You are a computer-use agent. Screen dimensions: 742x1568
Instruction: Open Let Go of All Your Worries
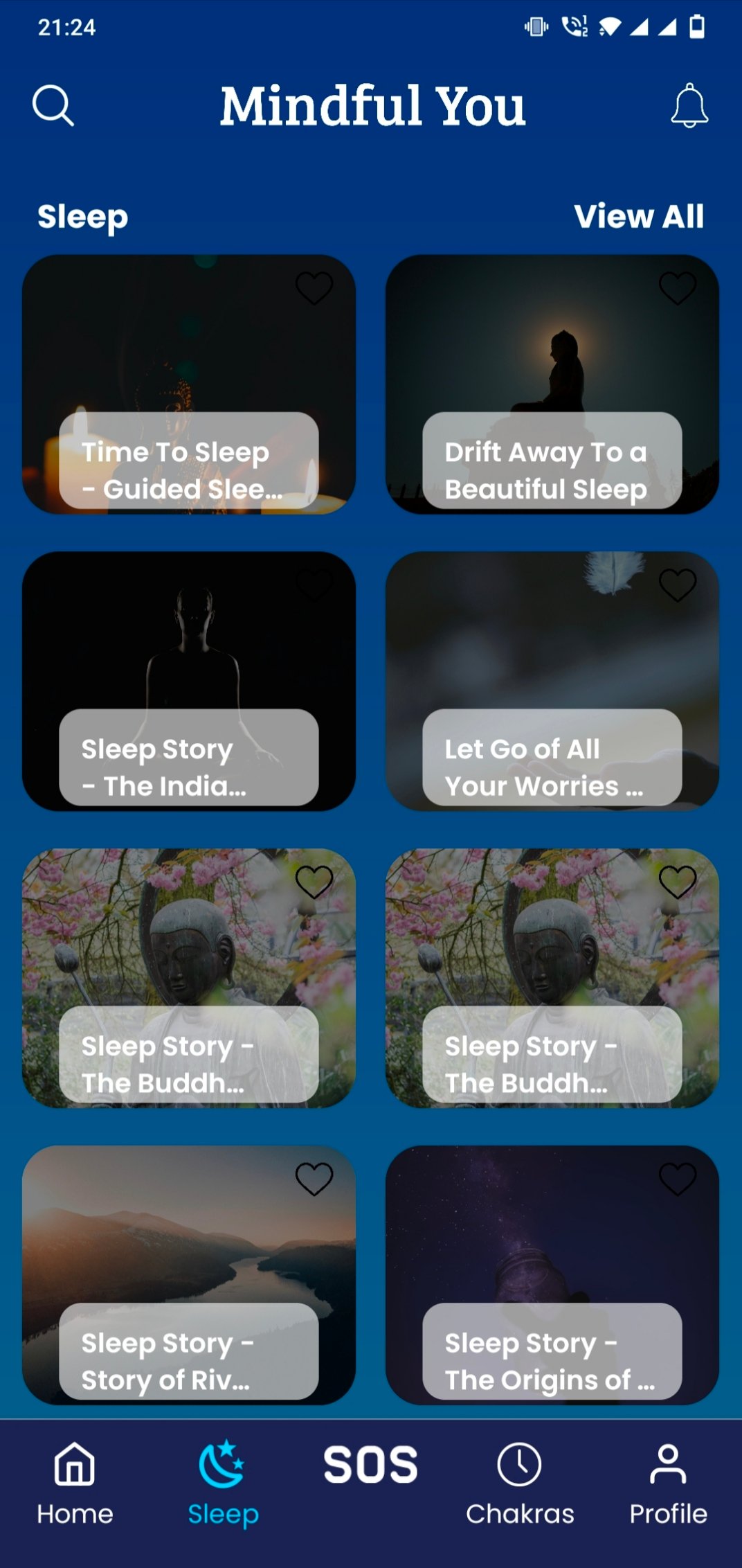[x=552, y=681]
